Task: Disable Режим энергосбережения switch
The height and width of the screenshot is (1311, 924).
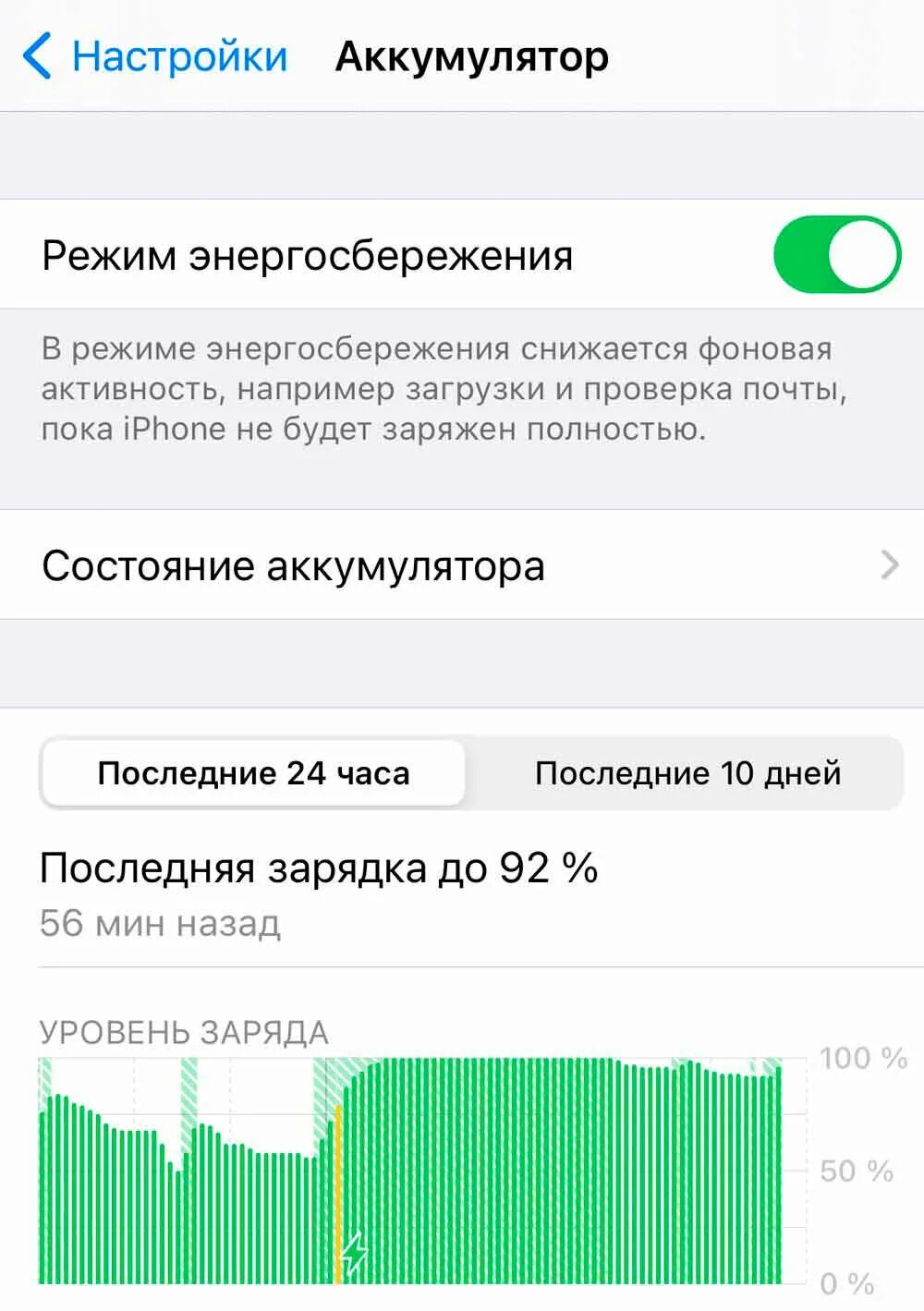Action: tap(835, 255)
